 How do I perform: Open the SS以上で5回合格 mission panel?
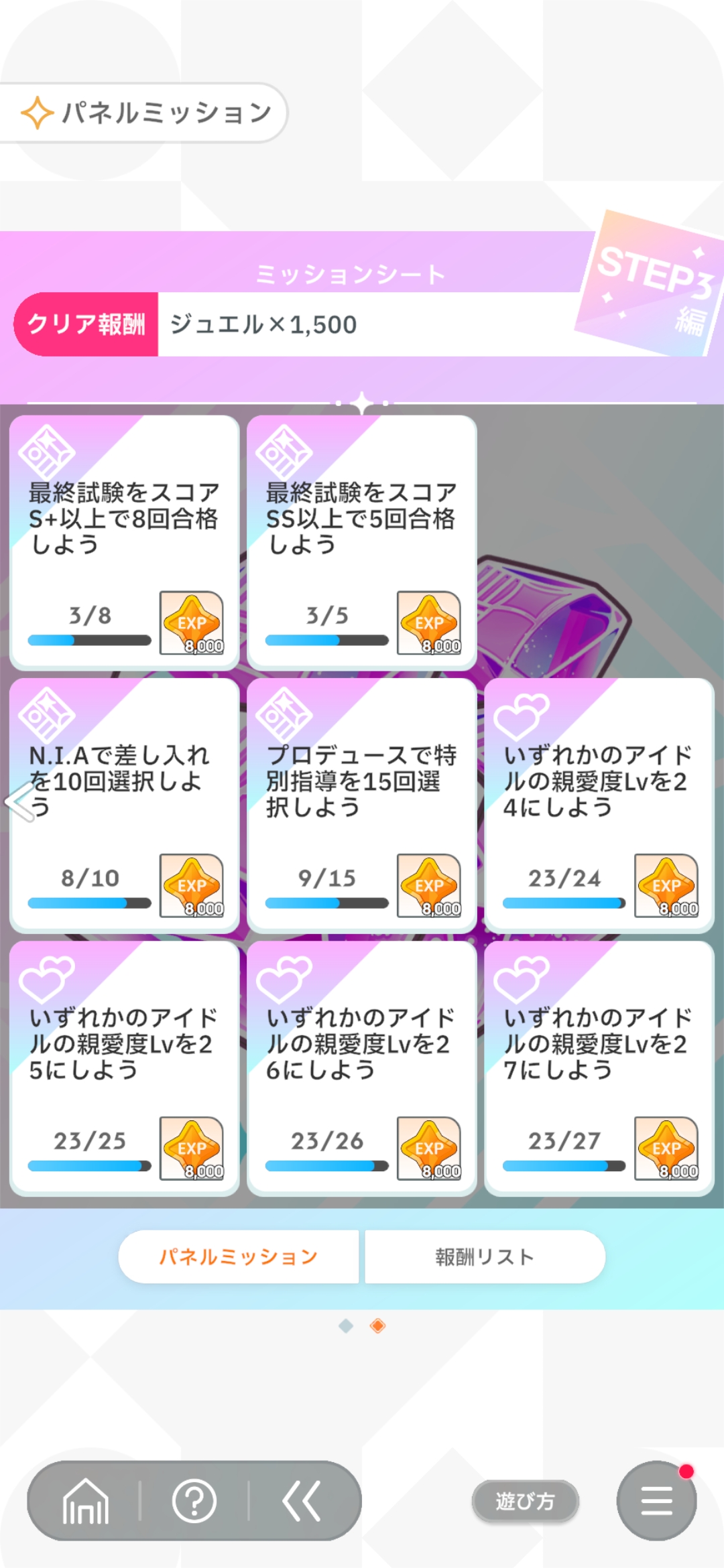[x=362, y=541]
